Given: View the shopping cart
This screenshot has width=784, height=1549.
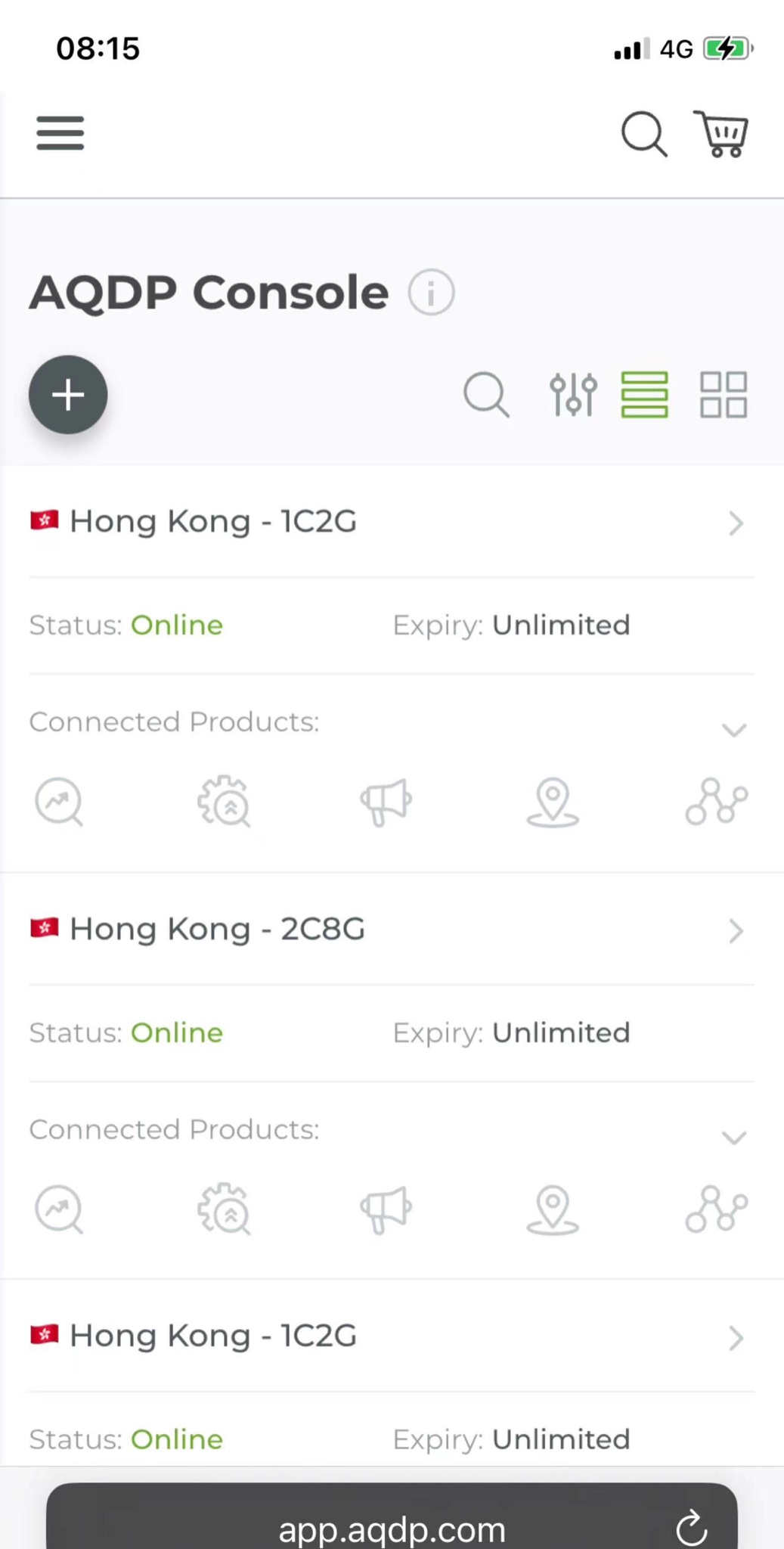Looking at the screenshot, I should click(722, 134).
